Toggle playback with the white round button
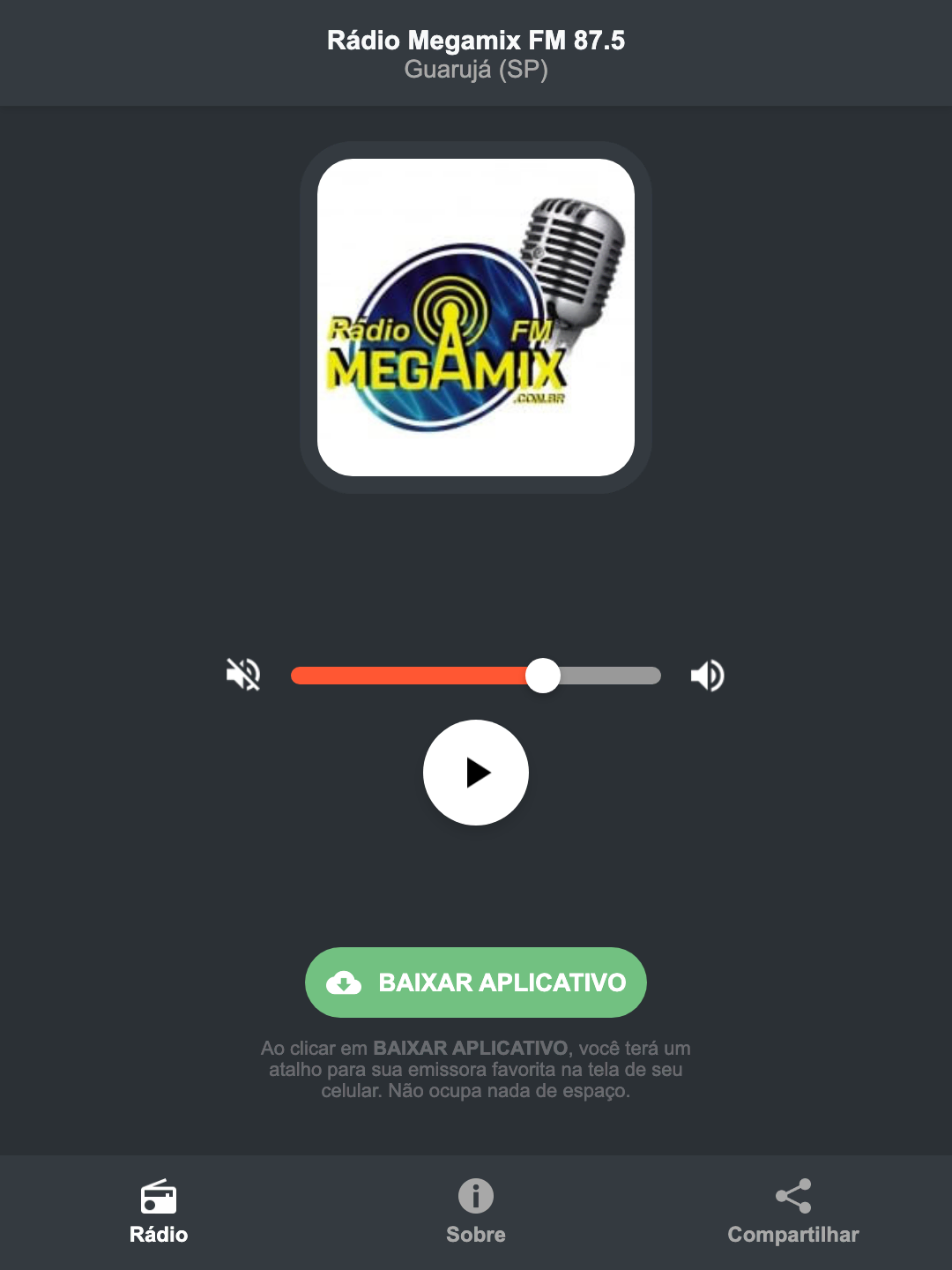This screenshot has height=1270, width=952. point(475,773)
